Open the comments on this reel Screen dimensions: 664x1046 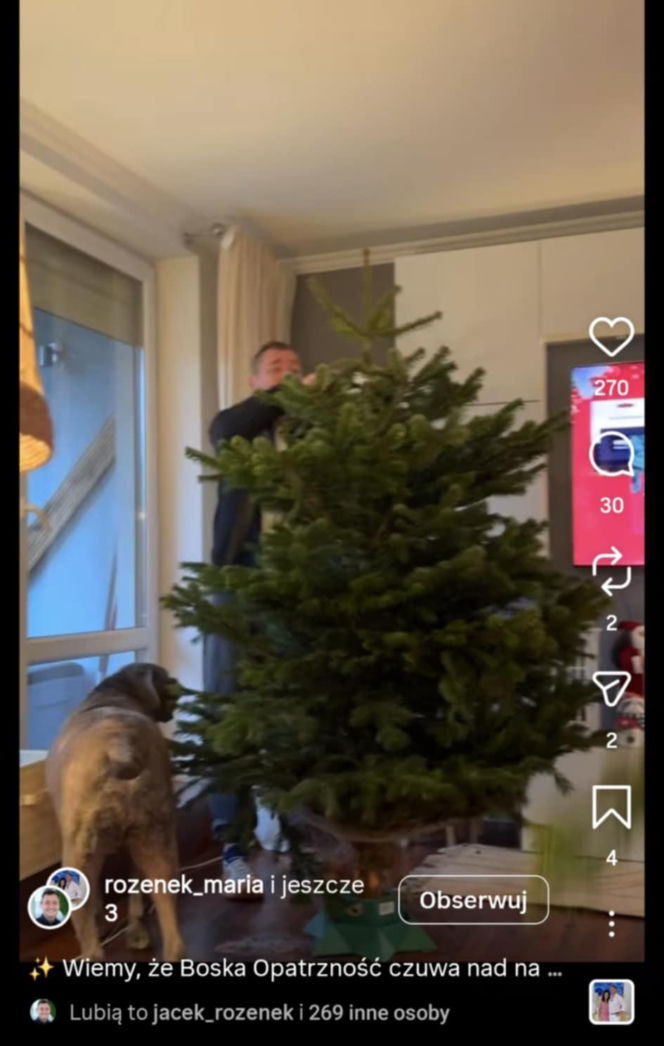(x=611, y=456)
